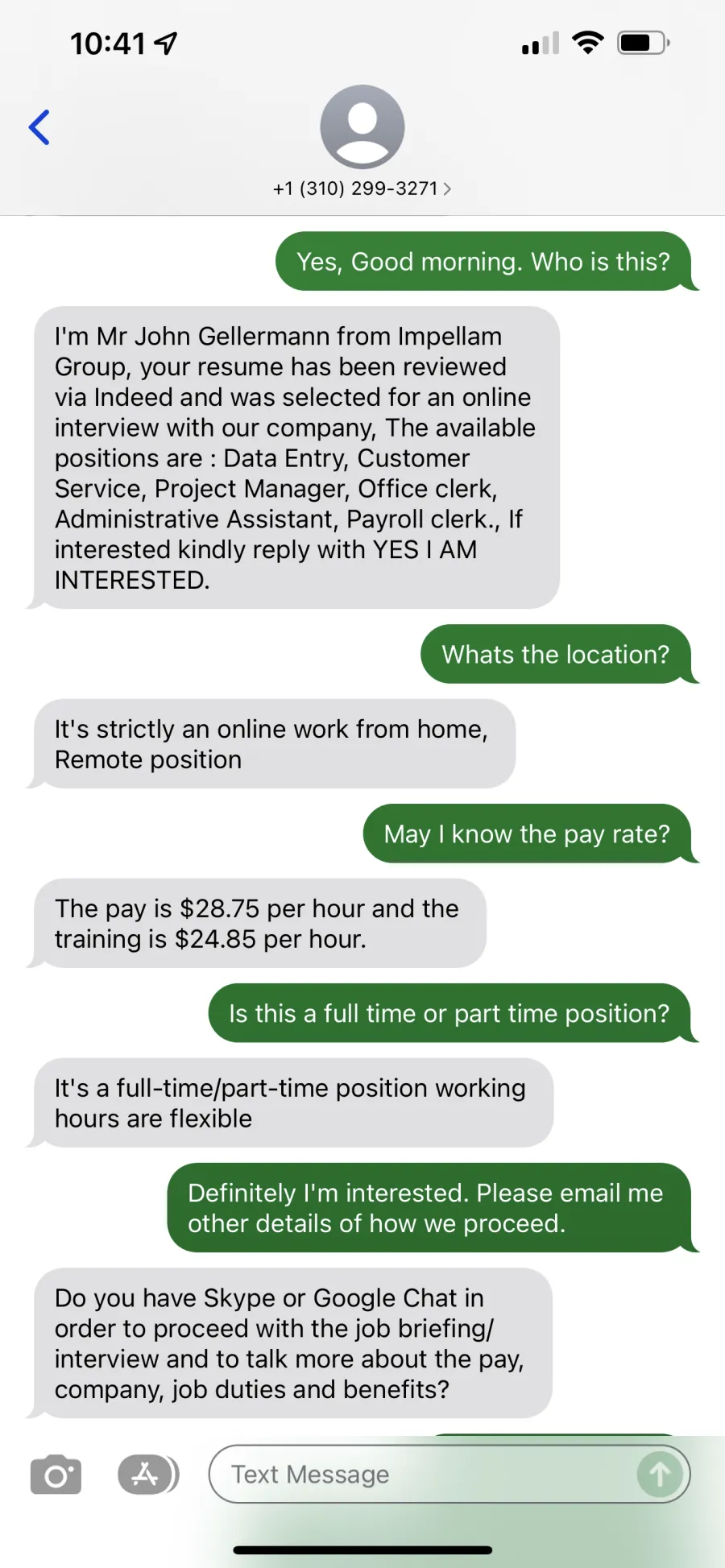Open the App Store apps drawer
Image resolution: width=725 pixels, height=1568 pixels.
pyautogui.click(x=148, y=1475)
